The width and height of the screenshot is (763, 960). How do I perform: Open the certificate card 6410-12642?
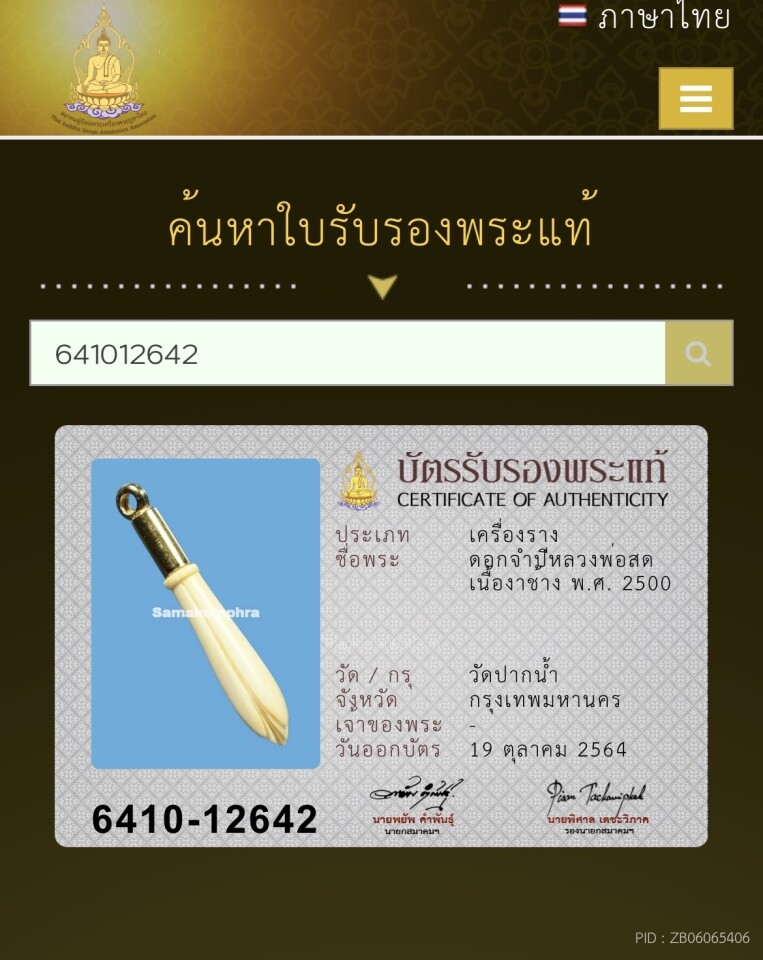381,636
